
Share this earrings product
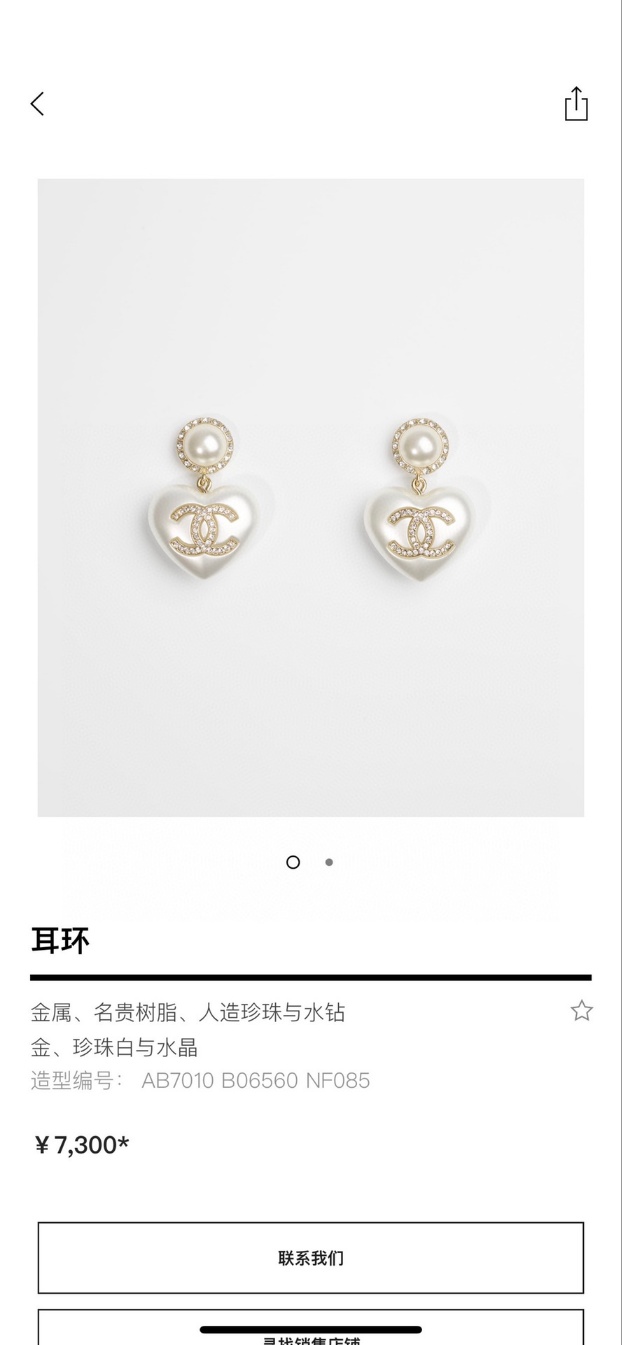[576, 104]
